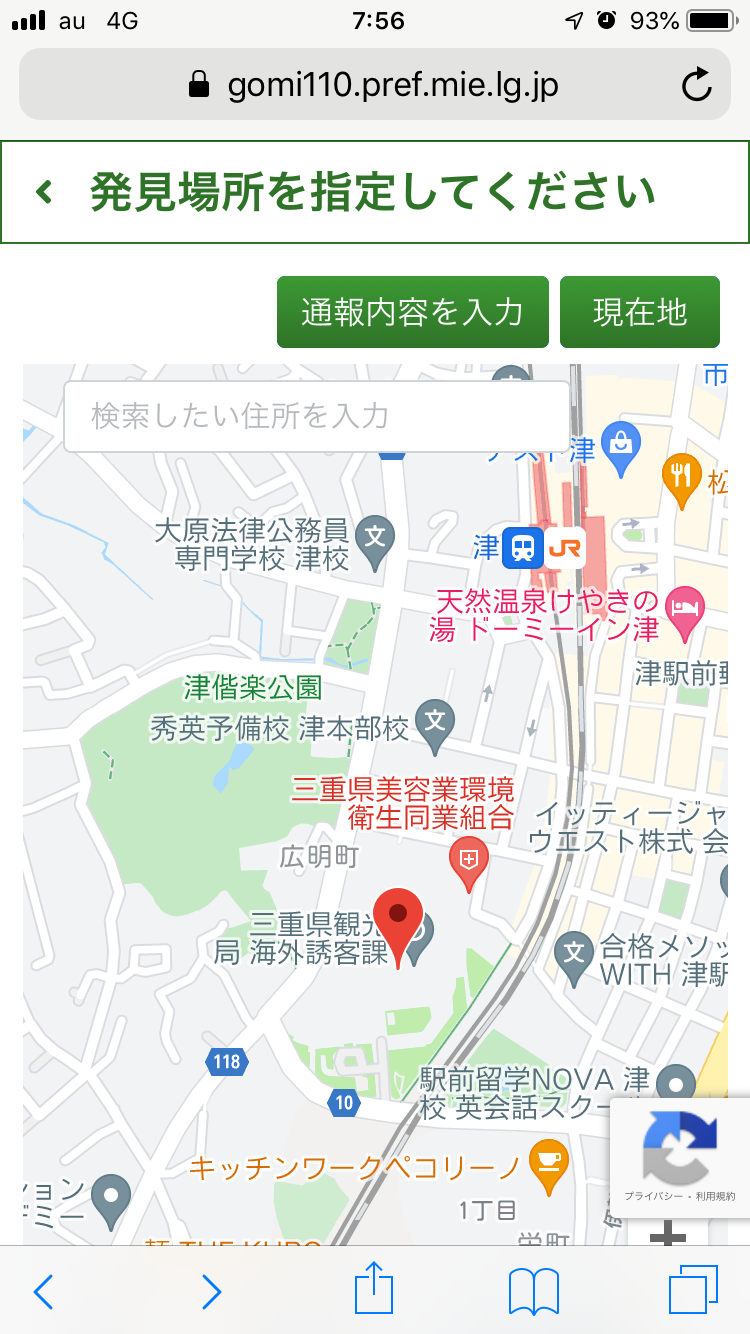The height and width of the screenshot is (1334, 750).
Task: Open the 秀英予備校 津本部校 map marker
Action: click(x=435, y=723)
